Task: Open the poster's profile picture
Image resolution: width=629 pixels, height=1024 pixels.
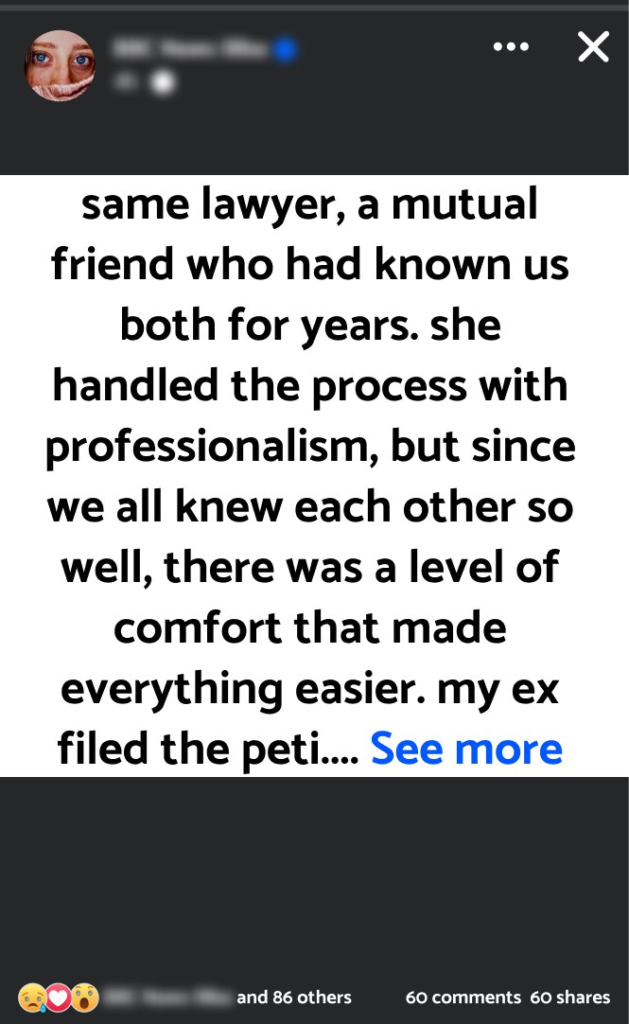Action: tap(60, 65)
